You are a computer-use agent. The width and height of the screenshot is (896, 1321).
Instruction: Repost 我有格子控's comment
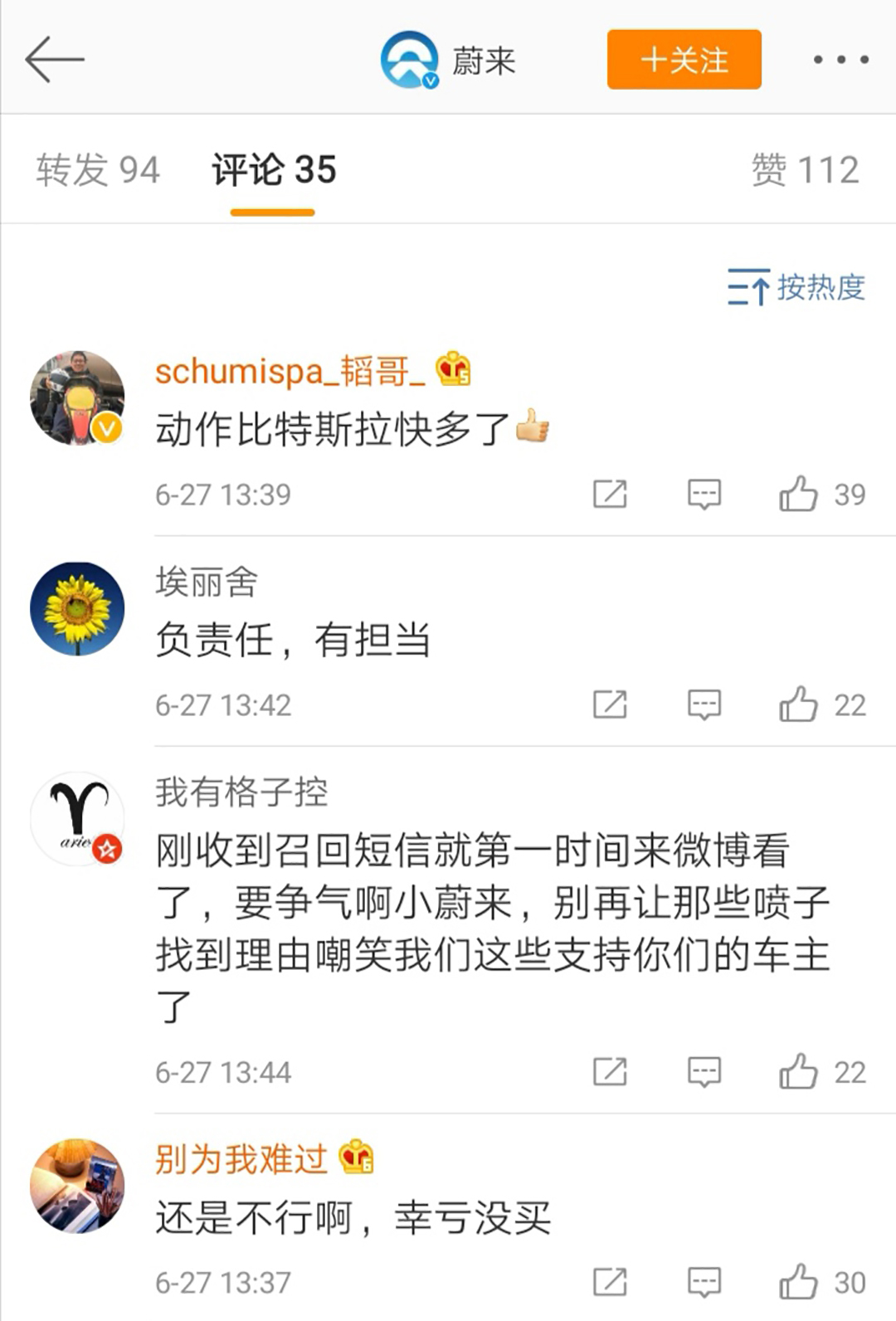pos(610,1072)
